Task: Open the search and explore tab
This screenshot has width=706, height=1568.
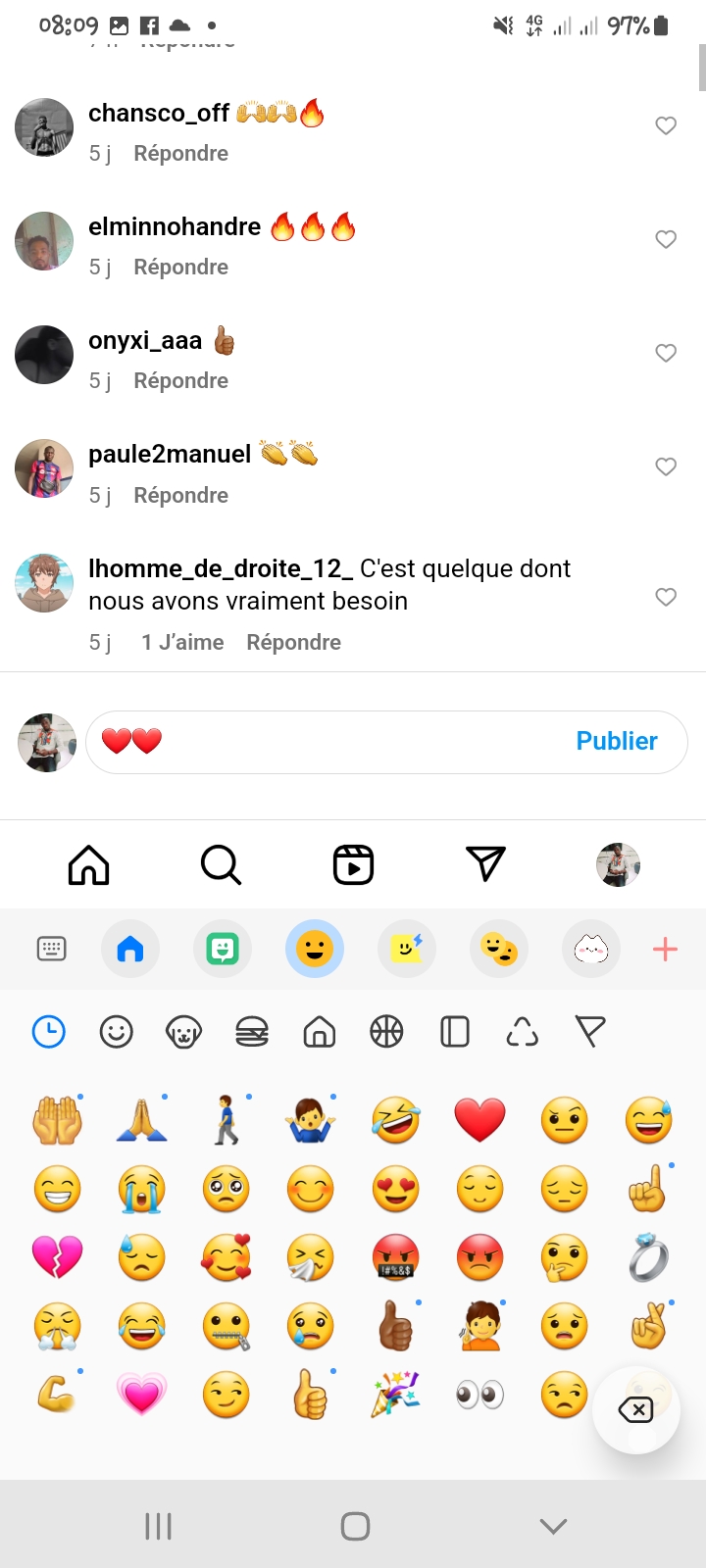Action: pos(221,865)
